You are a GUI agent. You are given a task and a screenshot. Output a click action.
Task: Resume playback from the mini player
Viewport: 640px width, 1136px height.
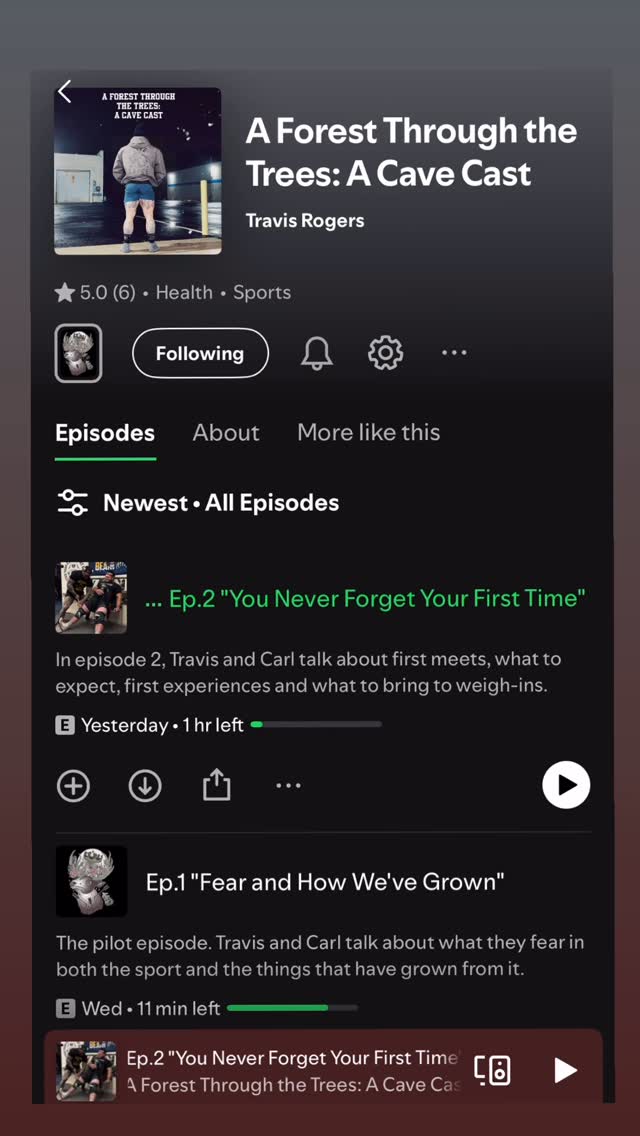565,1070
